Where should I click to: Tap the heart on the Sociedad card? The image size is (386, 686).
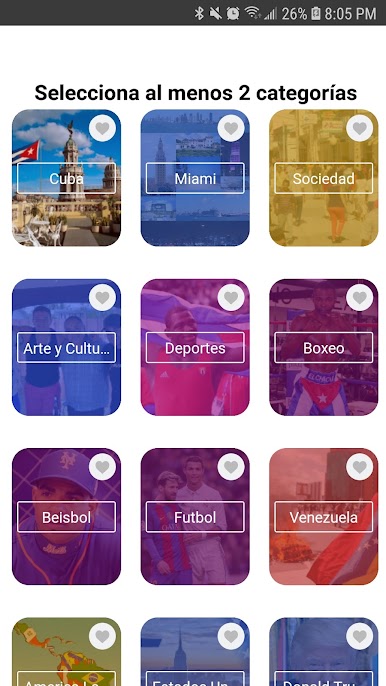[360, 128]
